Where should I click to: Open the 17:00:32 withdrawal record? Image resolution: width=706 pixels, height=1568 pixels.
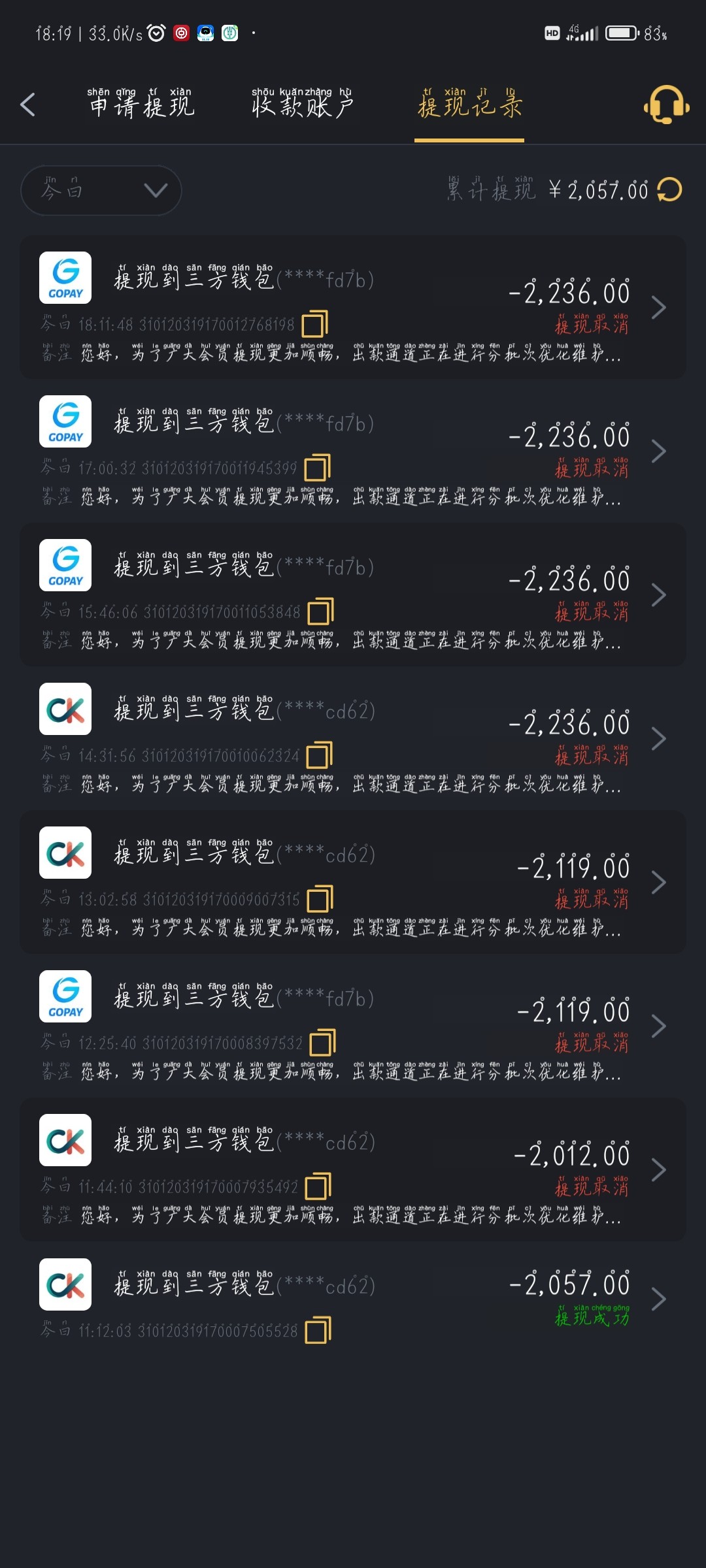click(658, 451)
